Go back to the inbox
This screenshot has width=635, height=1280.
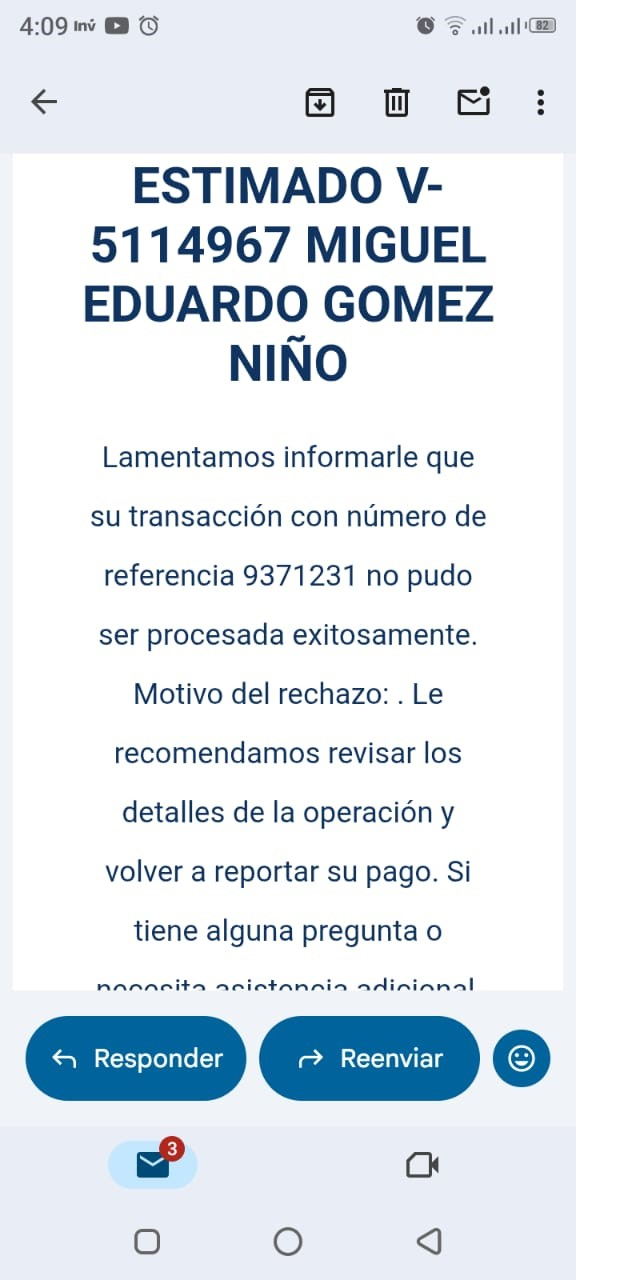click(44, 101)
